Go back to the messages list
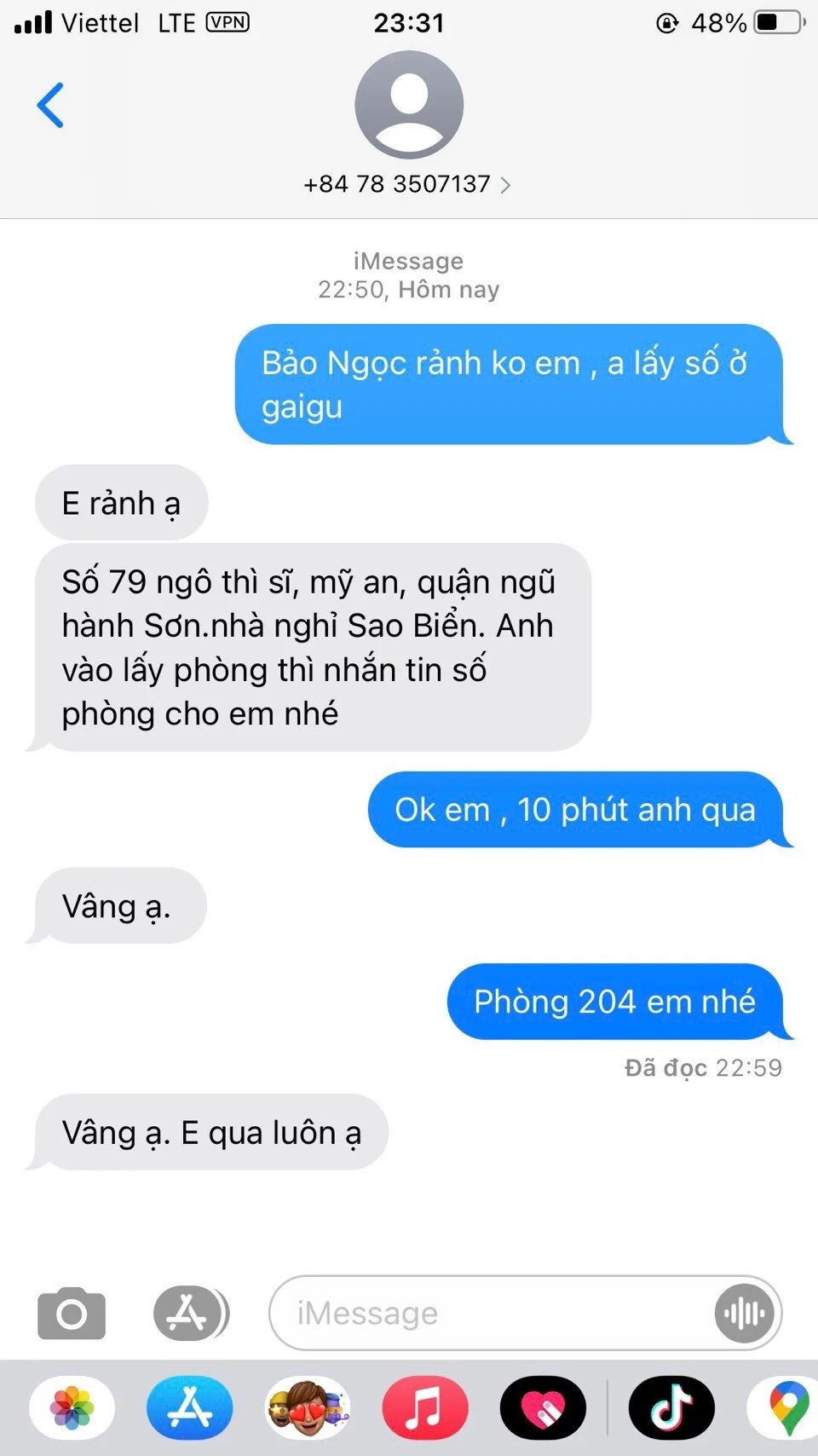The image size is (818, 1456). (x=50, y=106)
